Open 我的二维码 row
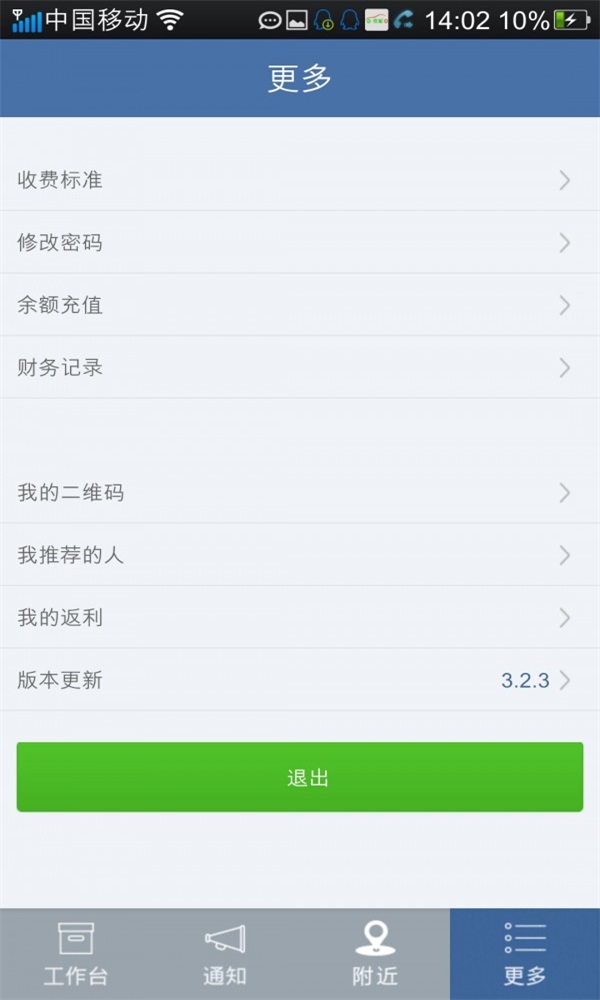Image resolution: width=600 pixels, height=1000 pixels. tap(300, 492)
